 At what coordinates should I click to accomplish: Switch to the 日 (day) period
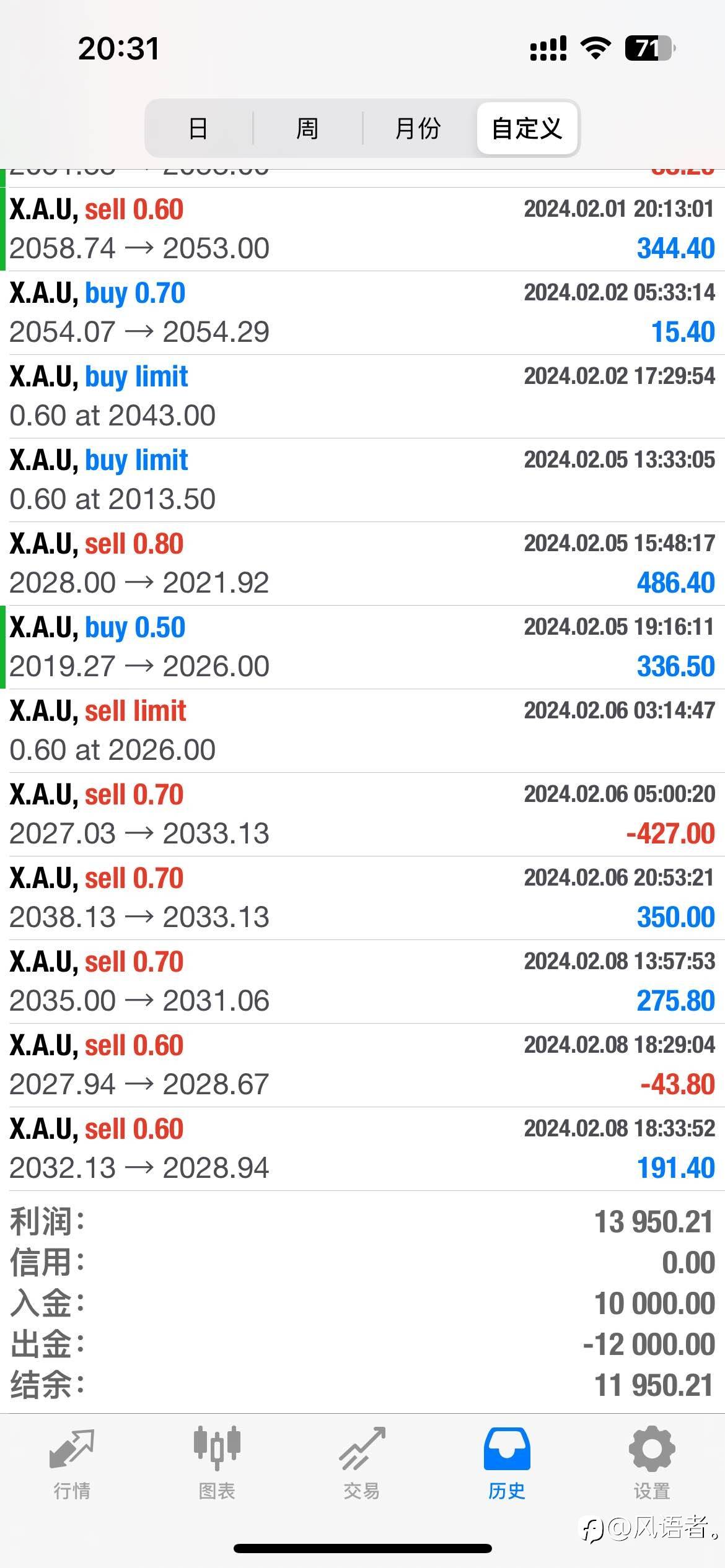(x=198, y=128)
